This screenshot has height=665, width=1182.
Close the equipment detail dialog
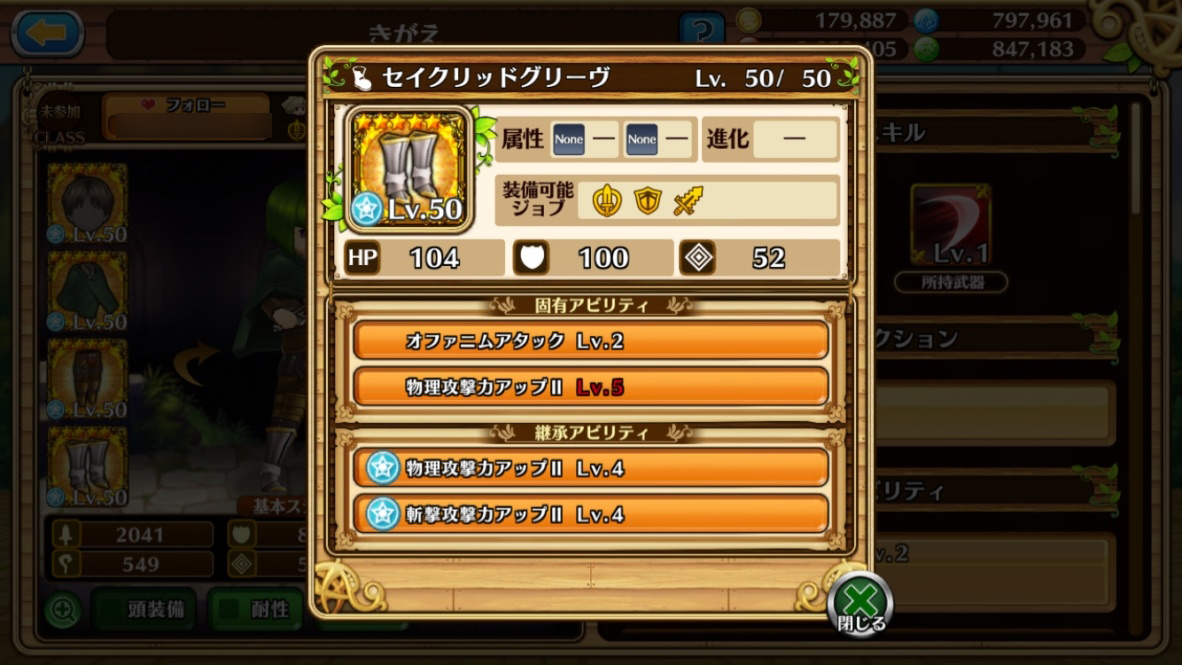860,605
